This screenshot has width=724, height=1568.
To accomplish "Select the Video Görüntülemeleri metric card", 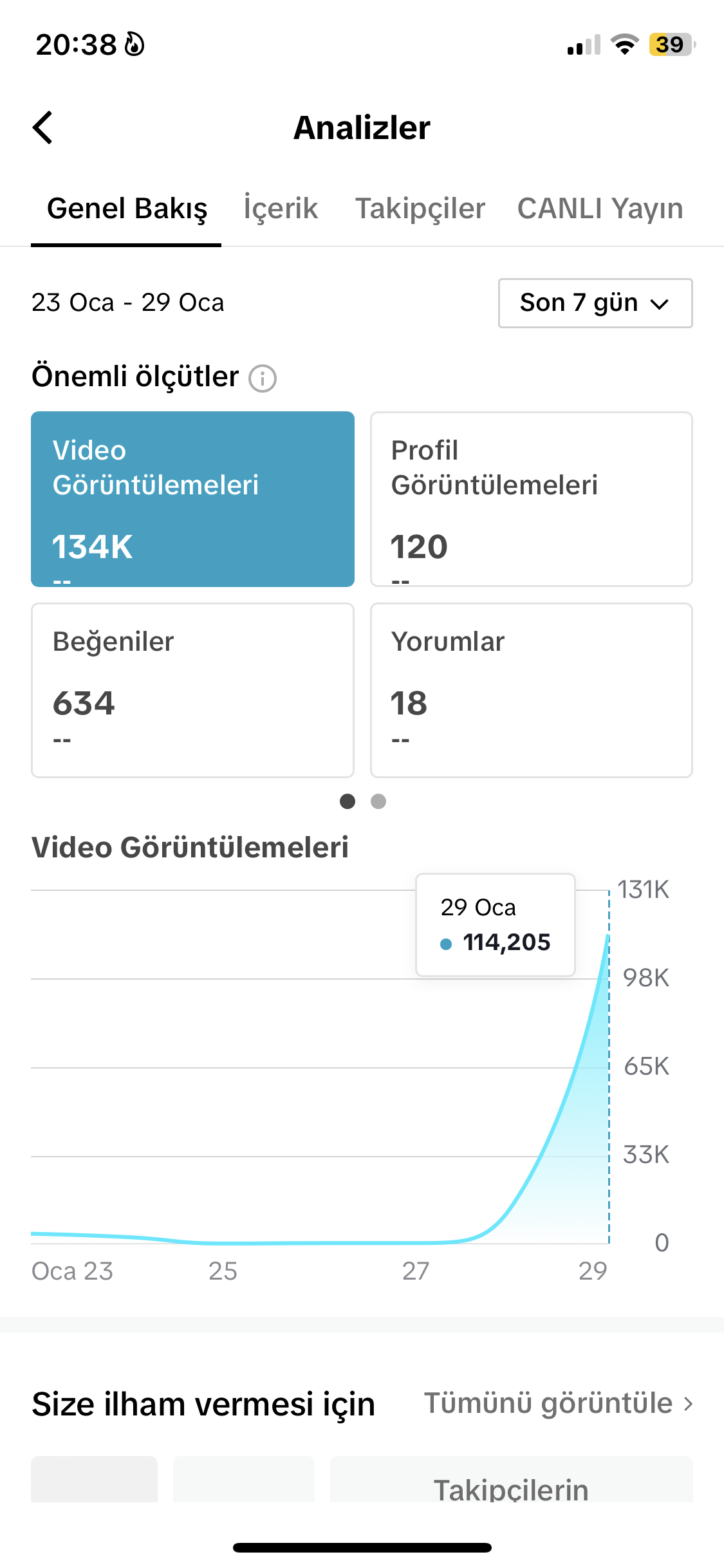I will (192, 499).
